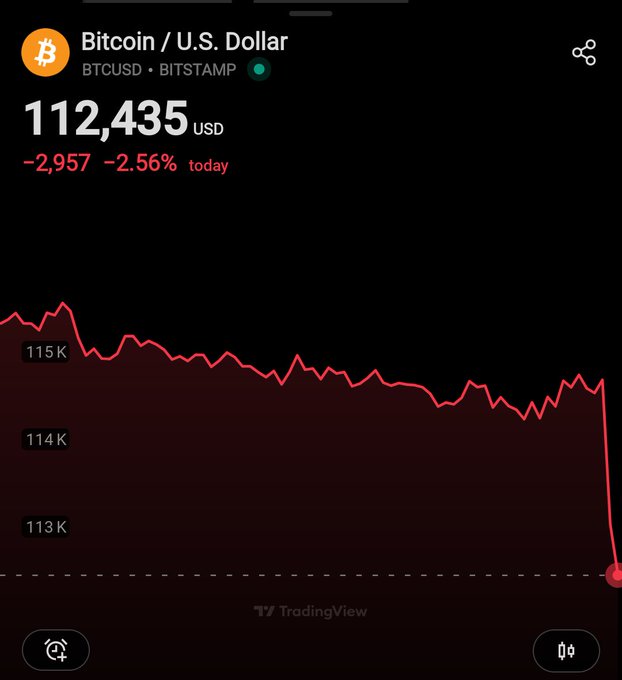The width and height of the screenshot is (622, 680).
Task: Open the Bitcoin / U.S. Dollar symbol details
Action: click(x=183, y=42)
